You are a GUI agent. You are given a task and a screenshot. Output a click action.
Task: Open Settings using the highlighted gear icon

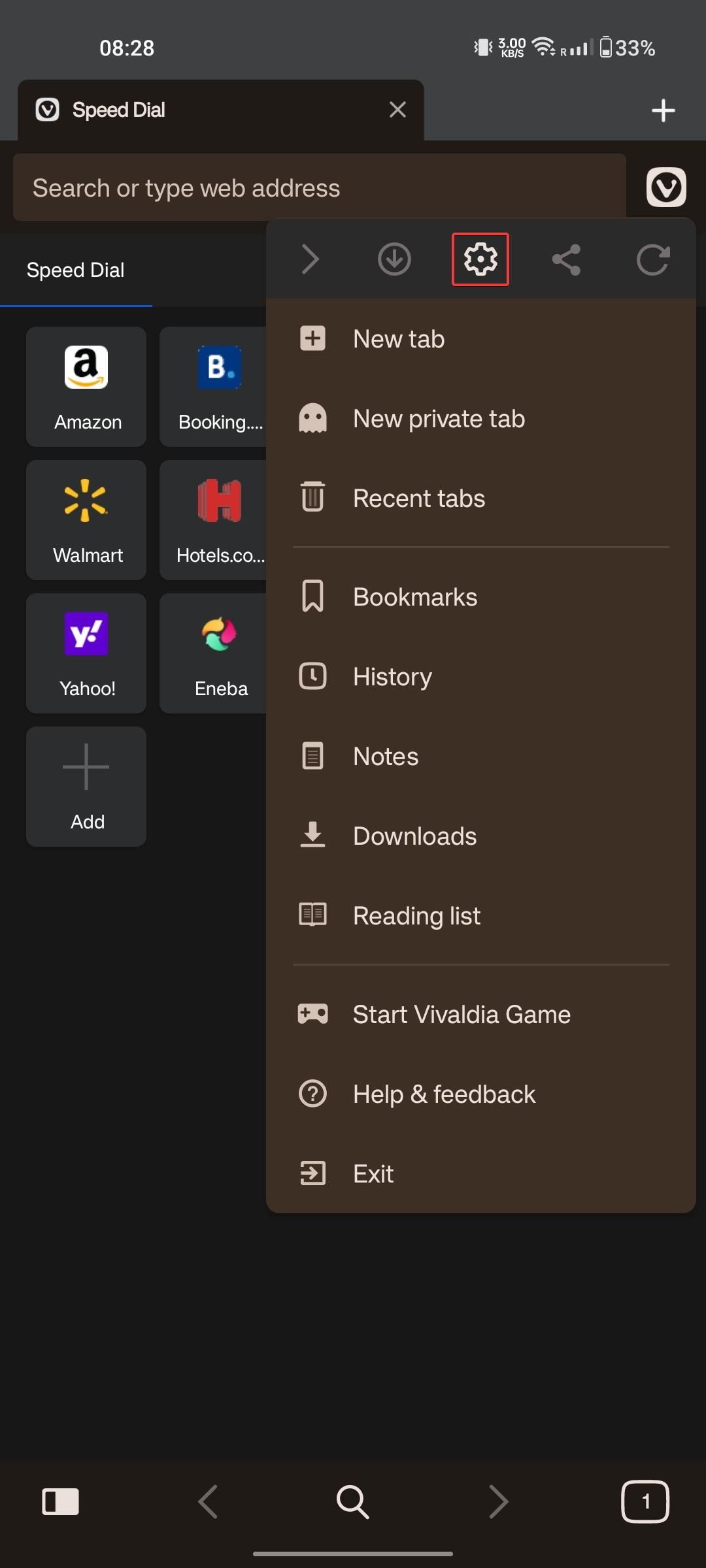click(x=480, y=259)
